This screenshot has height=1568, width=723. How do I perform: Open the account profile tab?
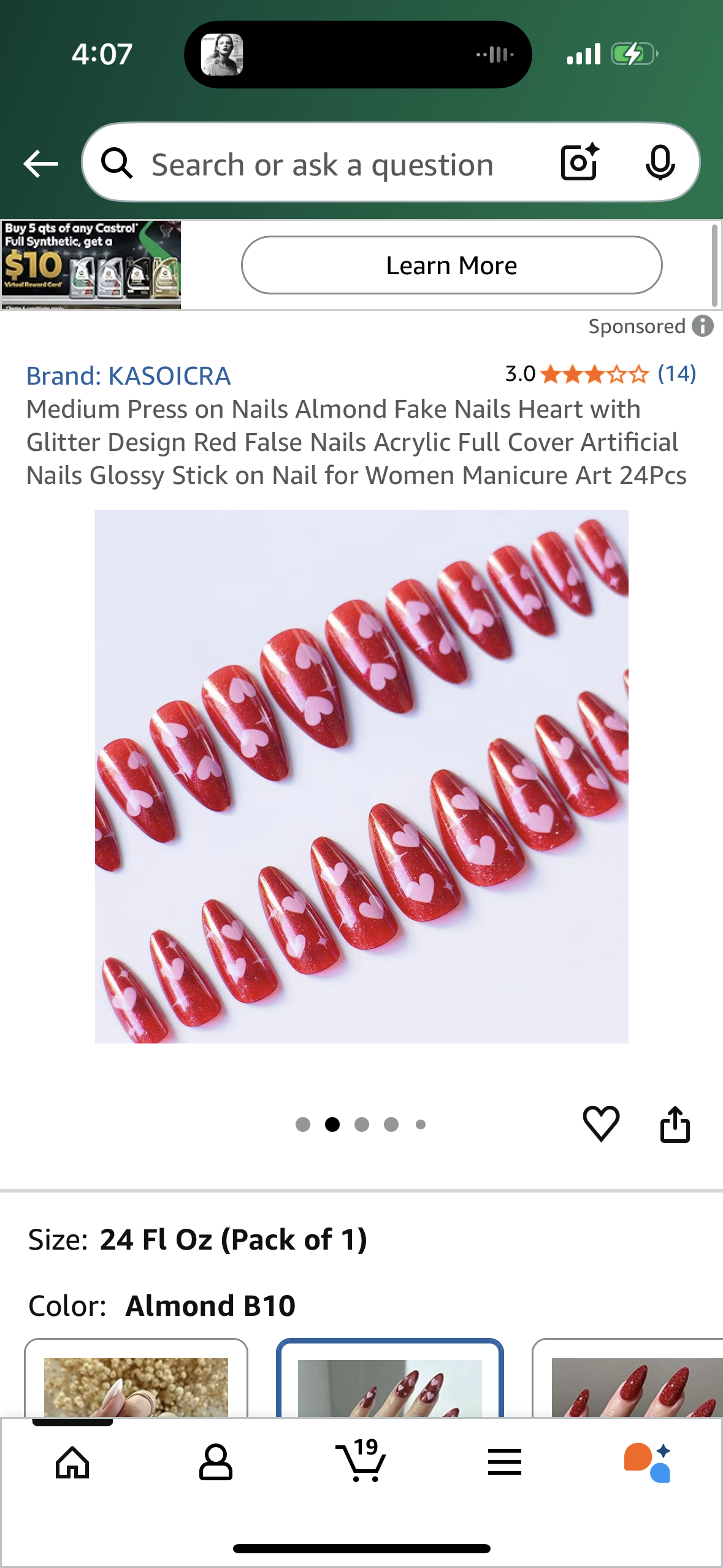point(216,1462)
